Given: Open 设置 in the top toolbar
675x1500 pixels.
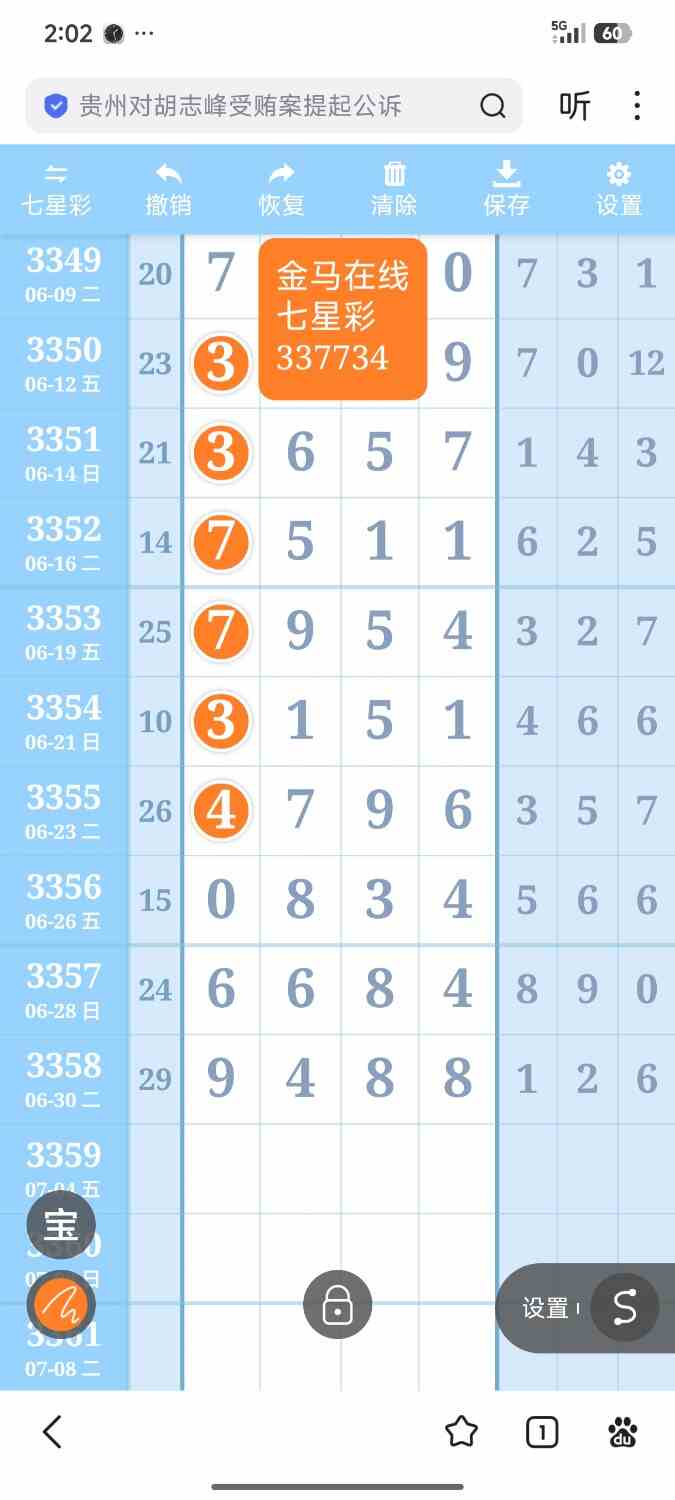Looking at the screenshot, I should pyautogui.click(x=619, y=190).
